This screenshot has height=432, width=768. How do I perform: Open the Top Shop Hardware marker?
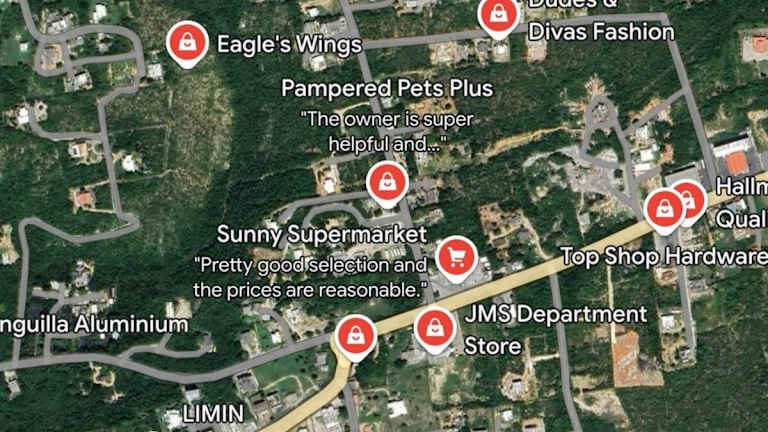coord(664,209)
